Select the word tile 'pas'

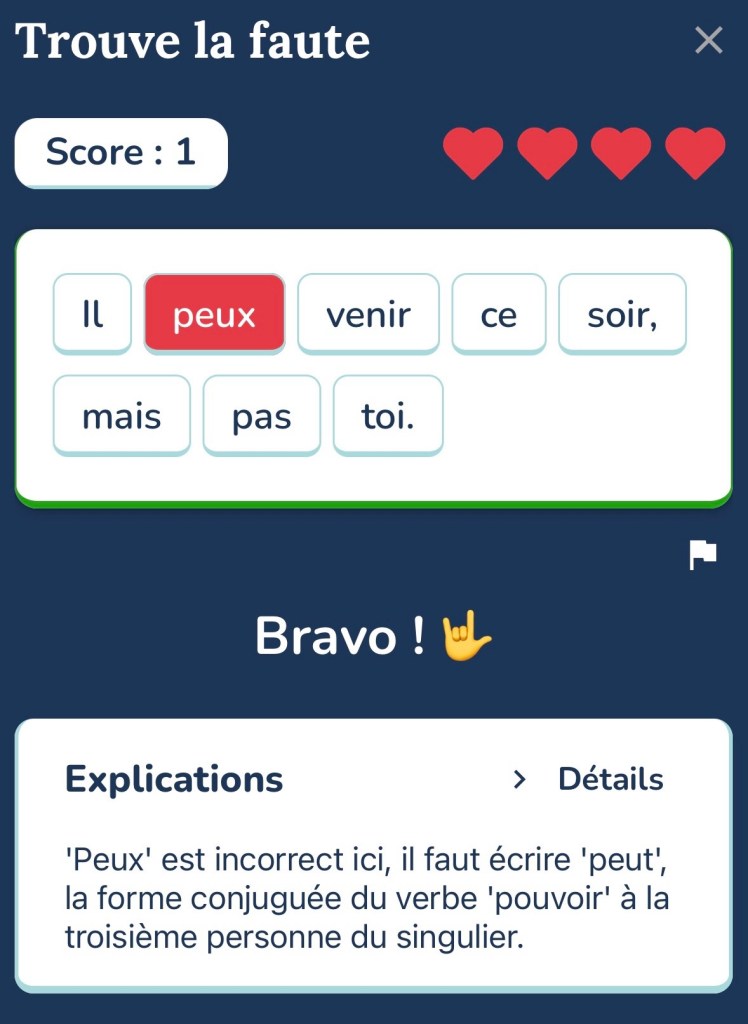(262, 416)
